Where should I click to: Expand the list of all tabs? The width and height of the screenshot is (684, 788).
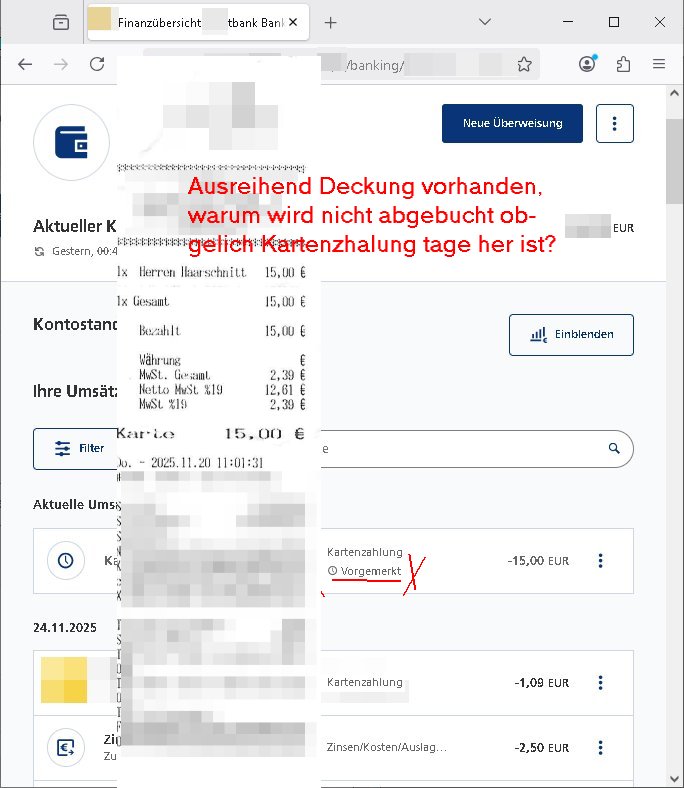click(484, 22)
